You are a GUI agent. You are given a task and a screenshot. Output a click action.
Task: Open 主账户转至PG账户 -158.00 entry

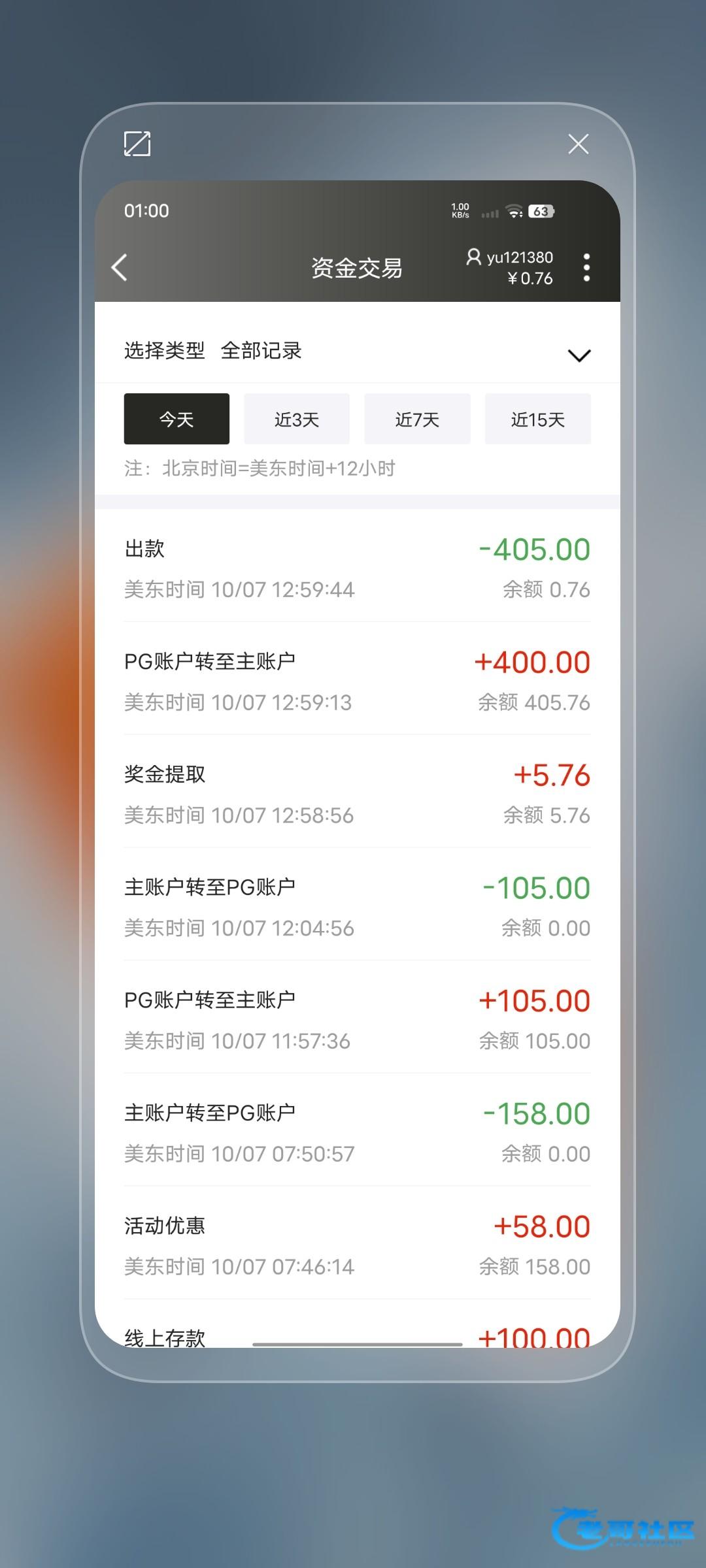click(x=357, y=1132)
